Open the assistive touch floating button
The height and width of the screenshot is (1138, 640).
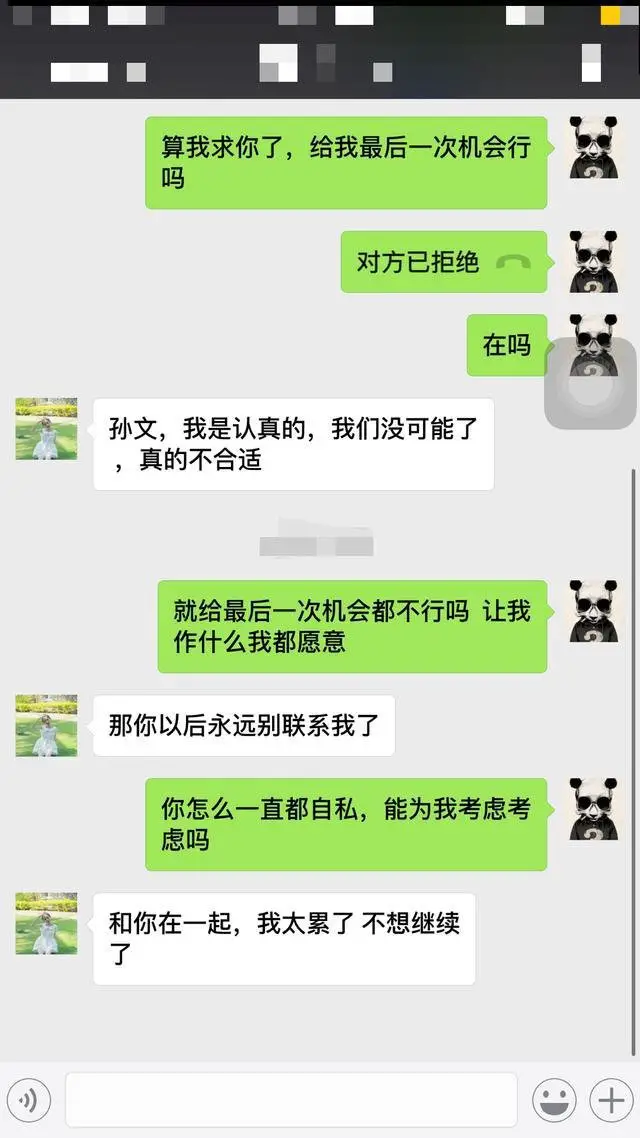590,384
